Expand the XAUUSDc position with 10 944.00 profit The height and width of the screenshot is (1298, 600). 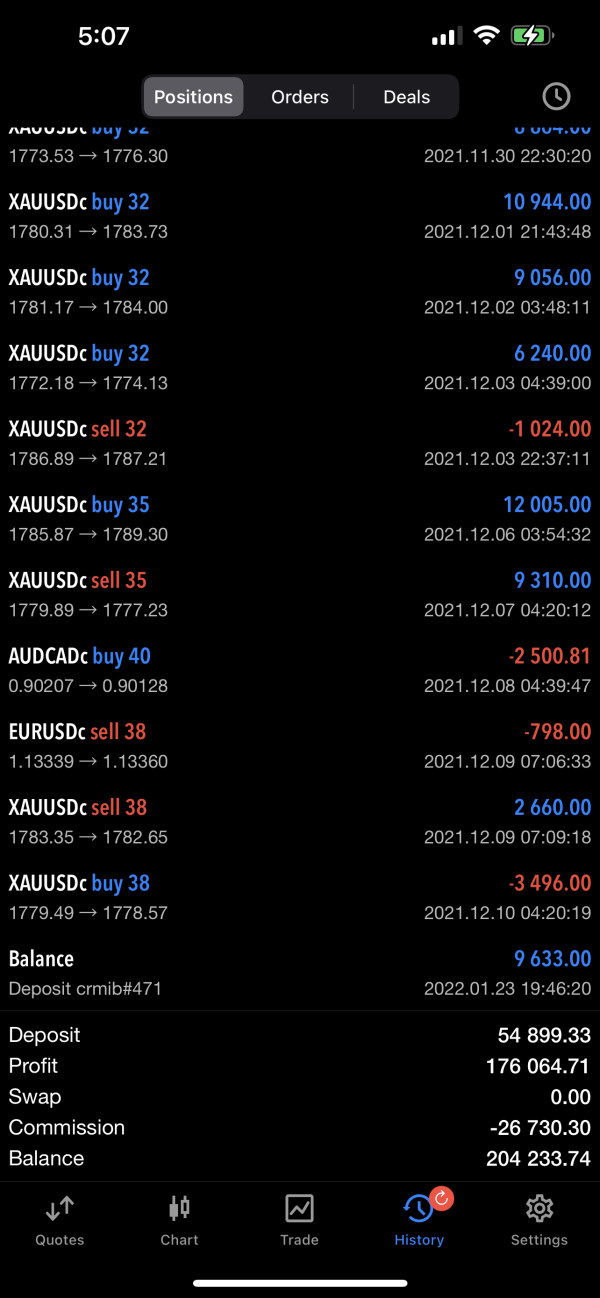[x=300, y=216]
